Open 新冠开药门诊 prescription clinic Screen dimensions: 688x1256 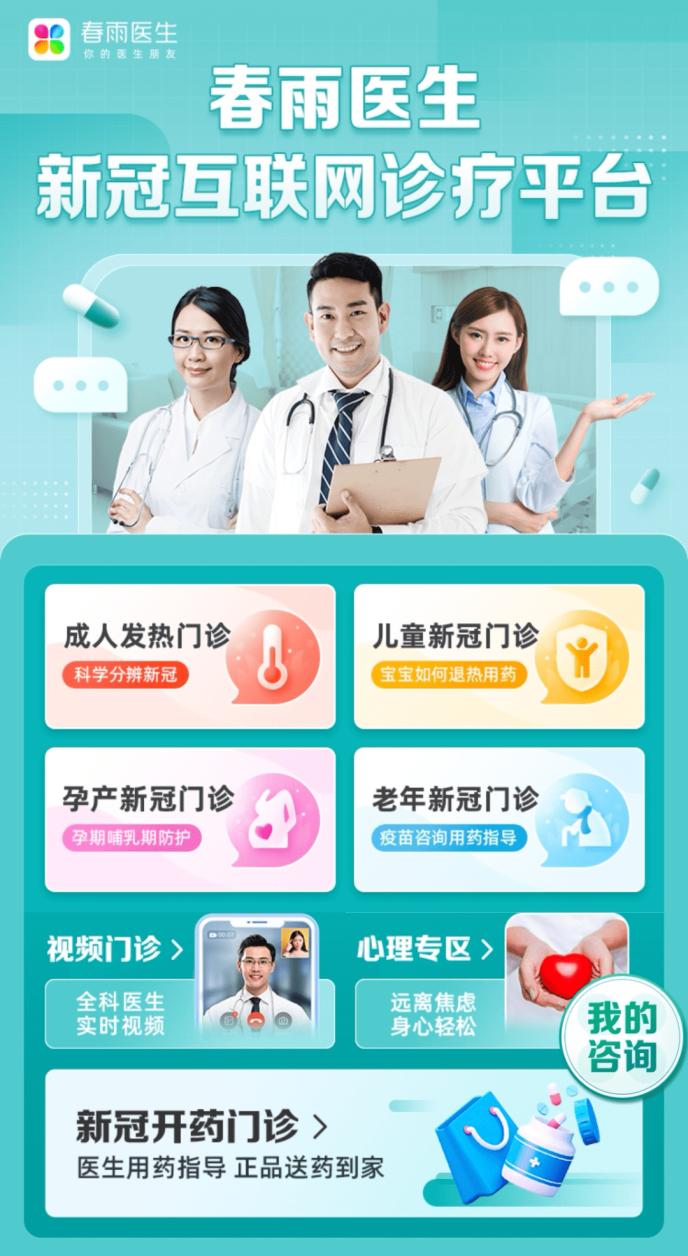click(x=344, y=1143)
